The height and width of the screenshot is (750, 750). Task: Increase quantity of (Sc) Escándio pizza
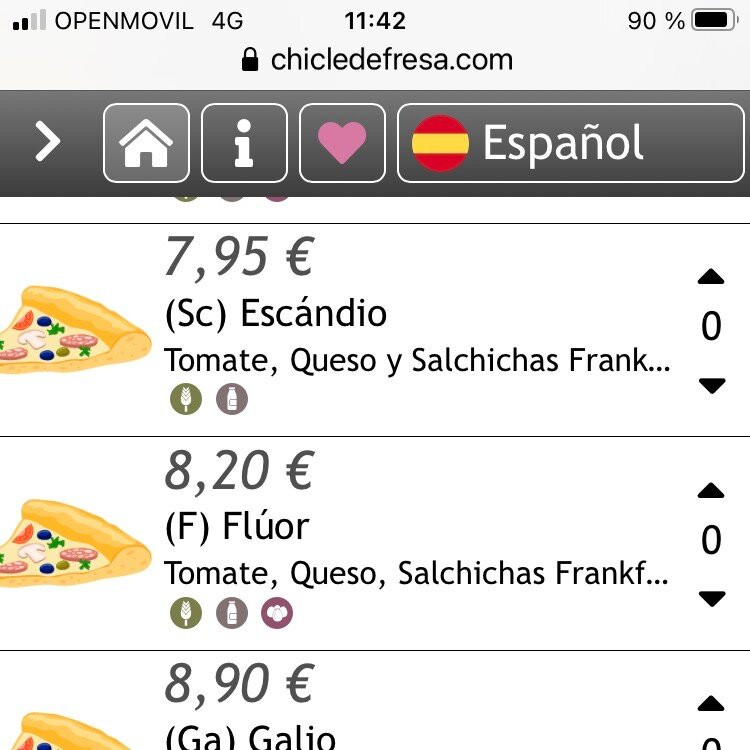[x=711, y=277]
